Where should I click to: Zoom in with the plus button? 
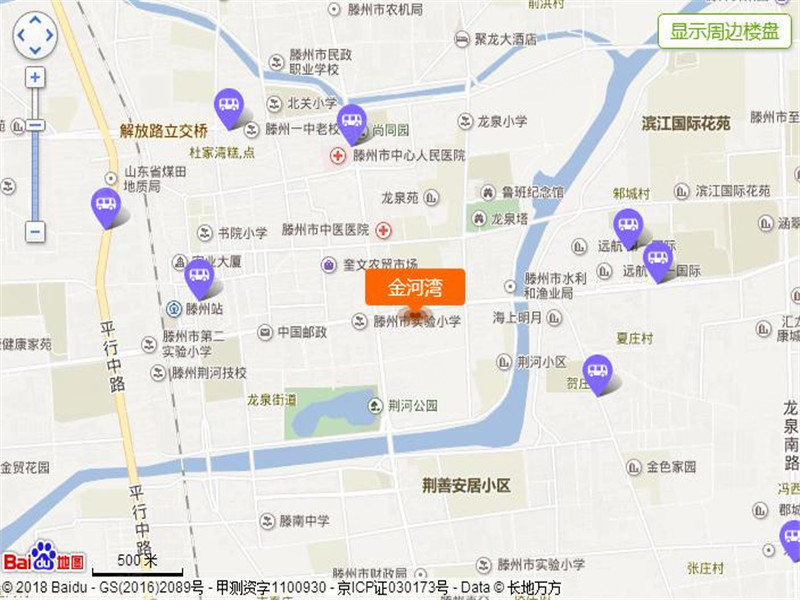click(x=35, y=77)
